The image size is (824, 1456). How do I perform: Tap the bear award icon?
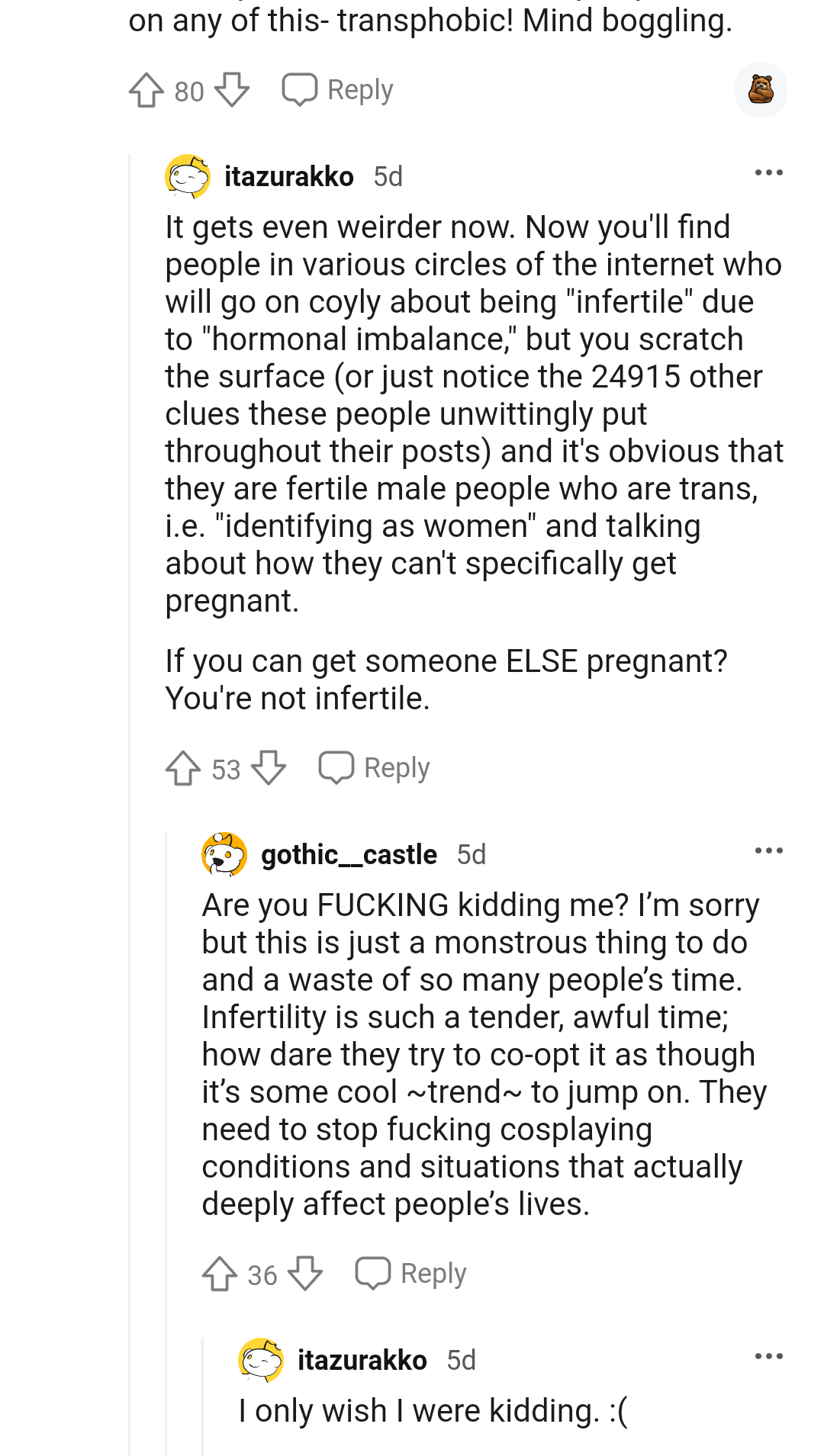coord(761,90)
